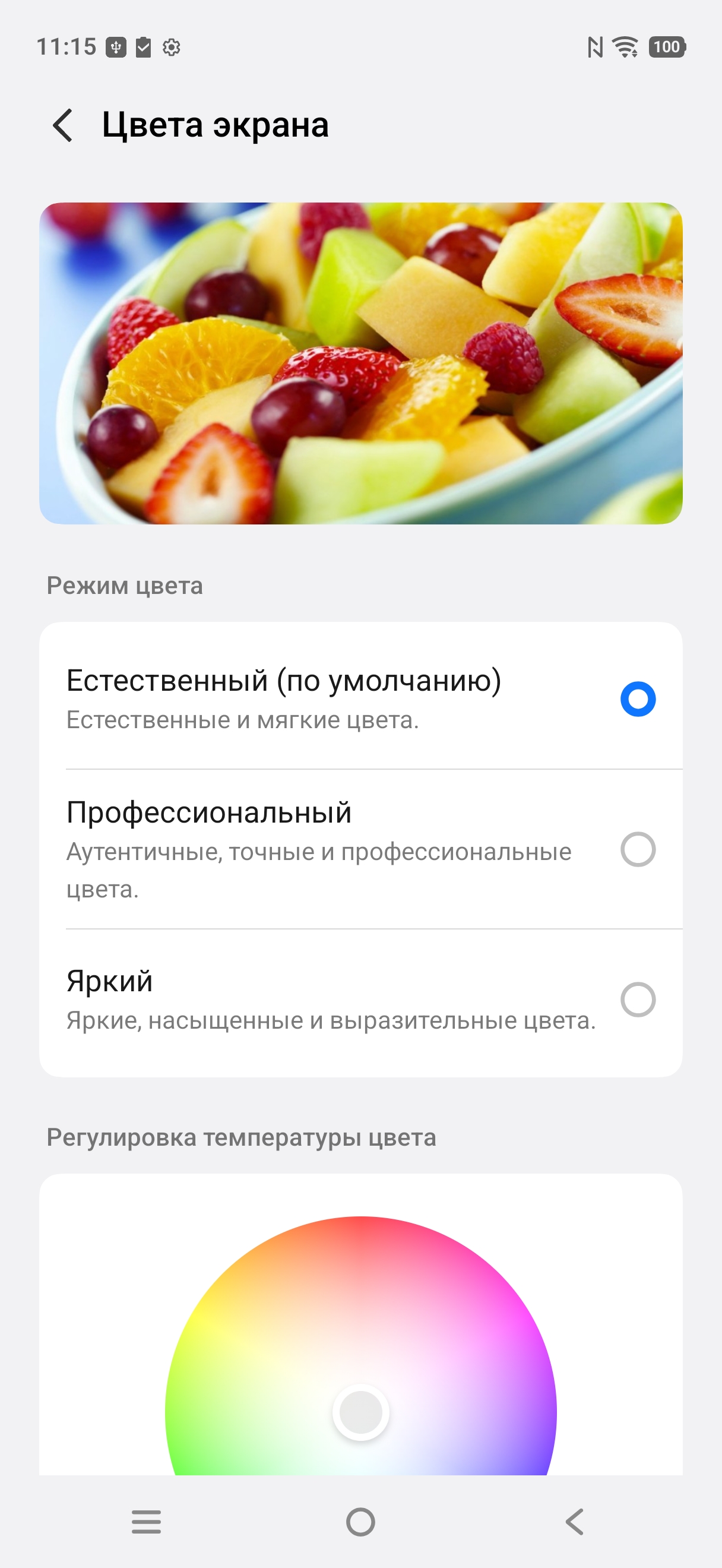Switch to Яркий color mode
The width and height of the screenshot is (722, 1568).
point(638,1000)
